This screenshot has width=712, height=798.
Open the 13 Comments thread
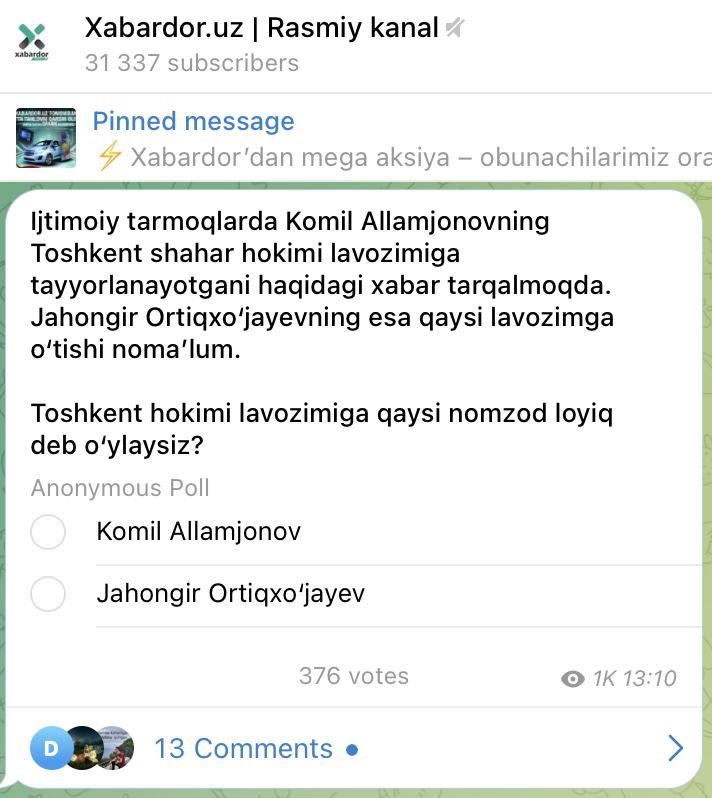tap(243, 748)
